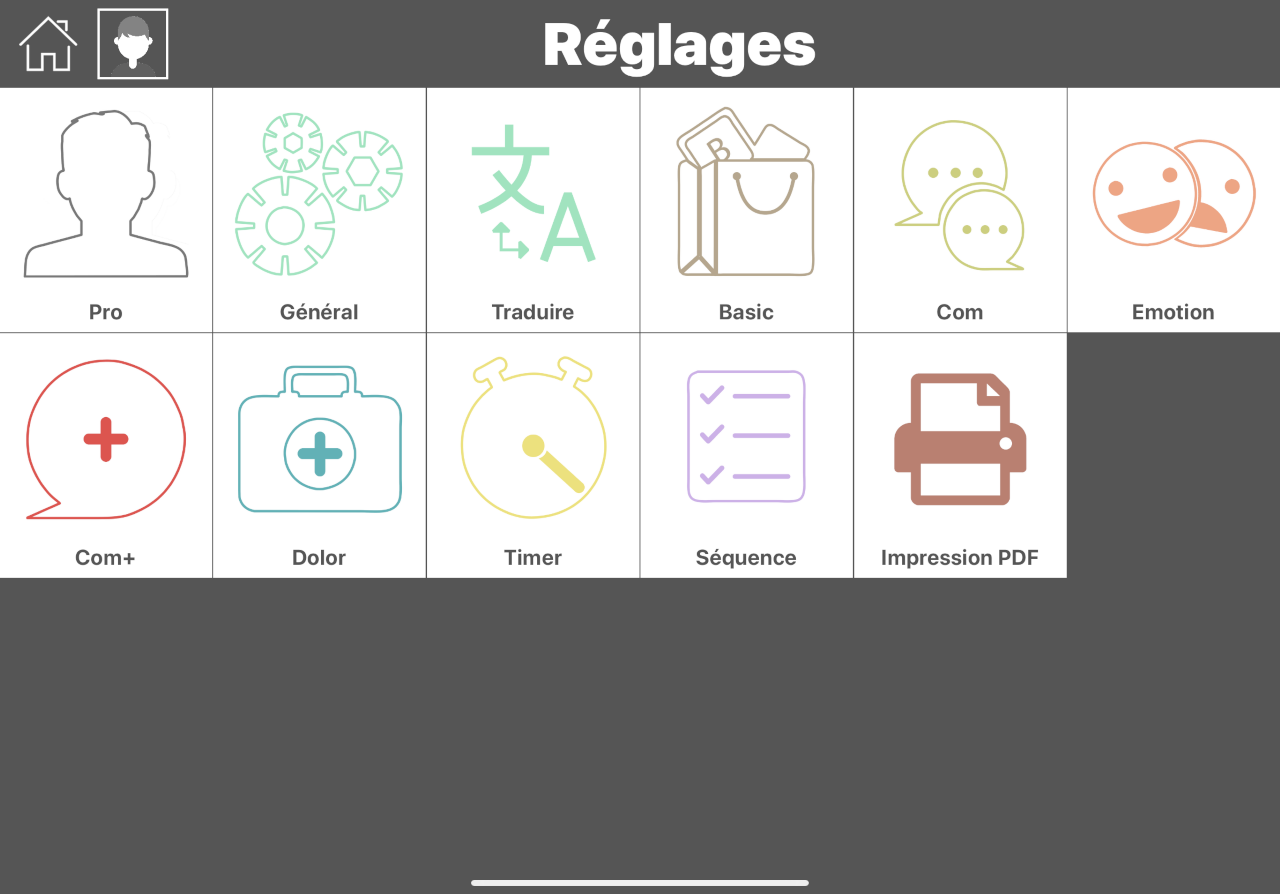Screen dimensions: 1280x894
Task: Select the Emotion settings tile
Action: tap(1173, 210)
